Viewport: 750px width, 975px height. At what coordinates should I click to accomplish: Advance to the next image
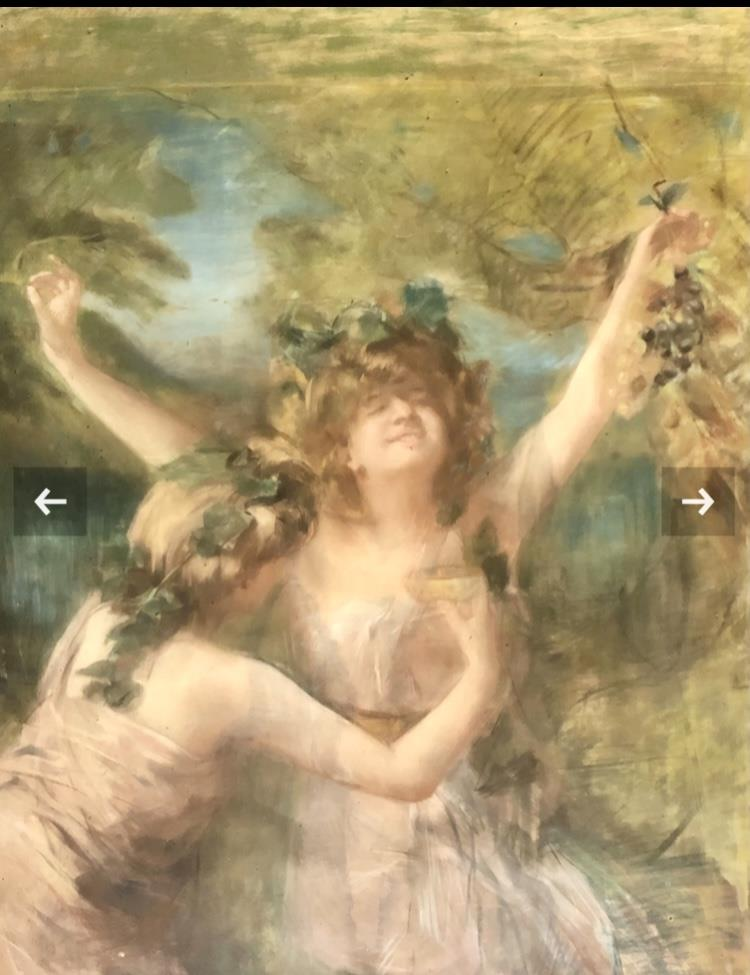point(697,501)
